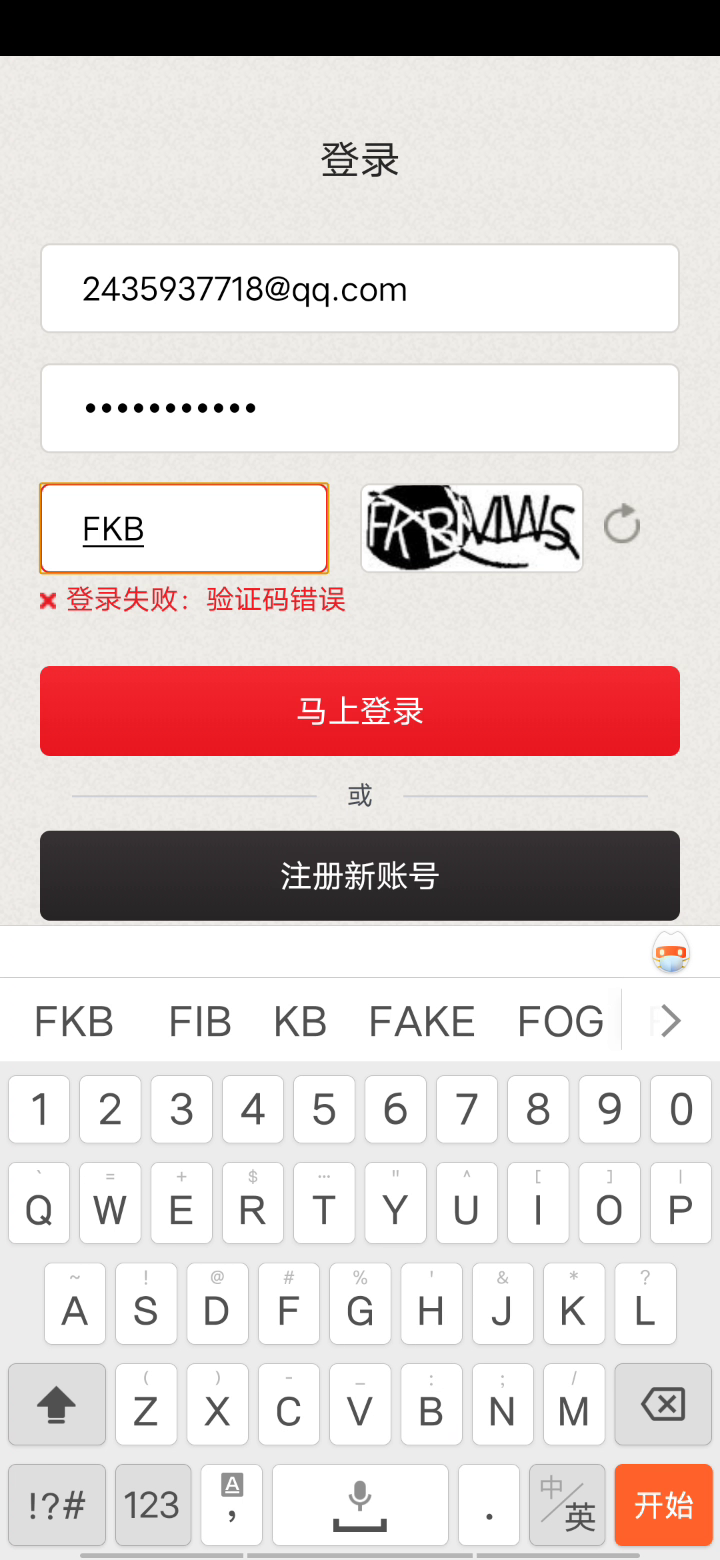Screen dimensions: 720x1560
Task: Tap the captcha image FKBMWS
Action: (x=472, y=528)
